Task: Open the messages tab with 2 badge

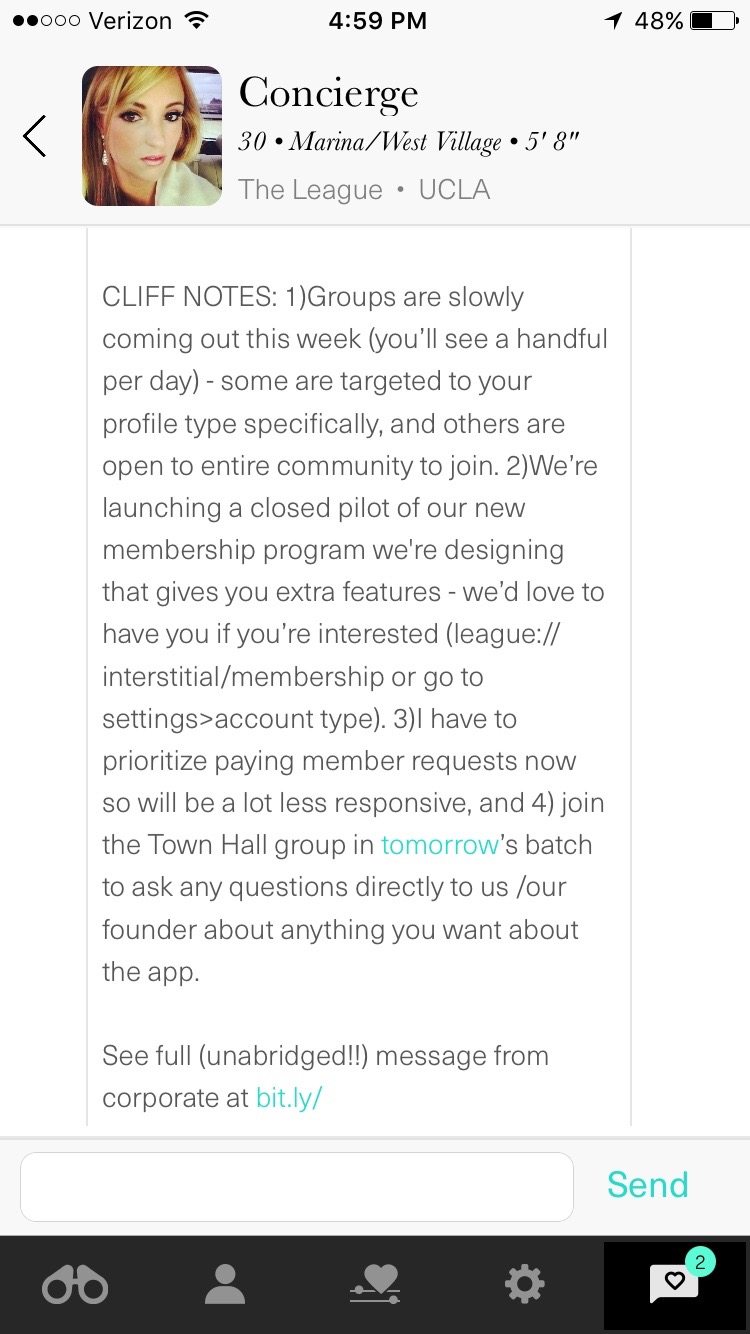Action: (x=675, y=1284)
